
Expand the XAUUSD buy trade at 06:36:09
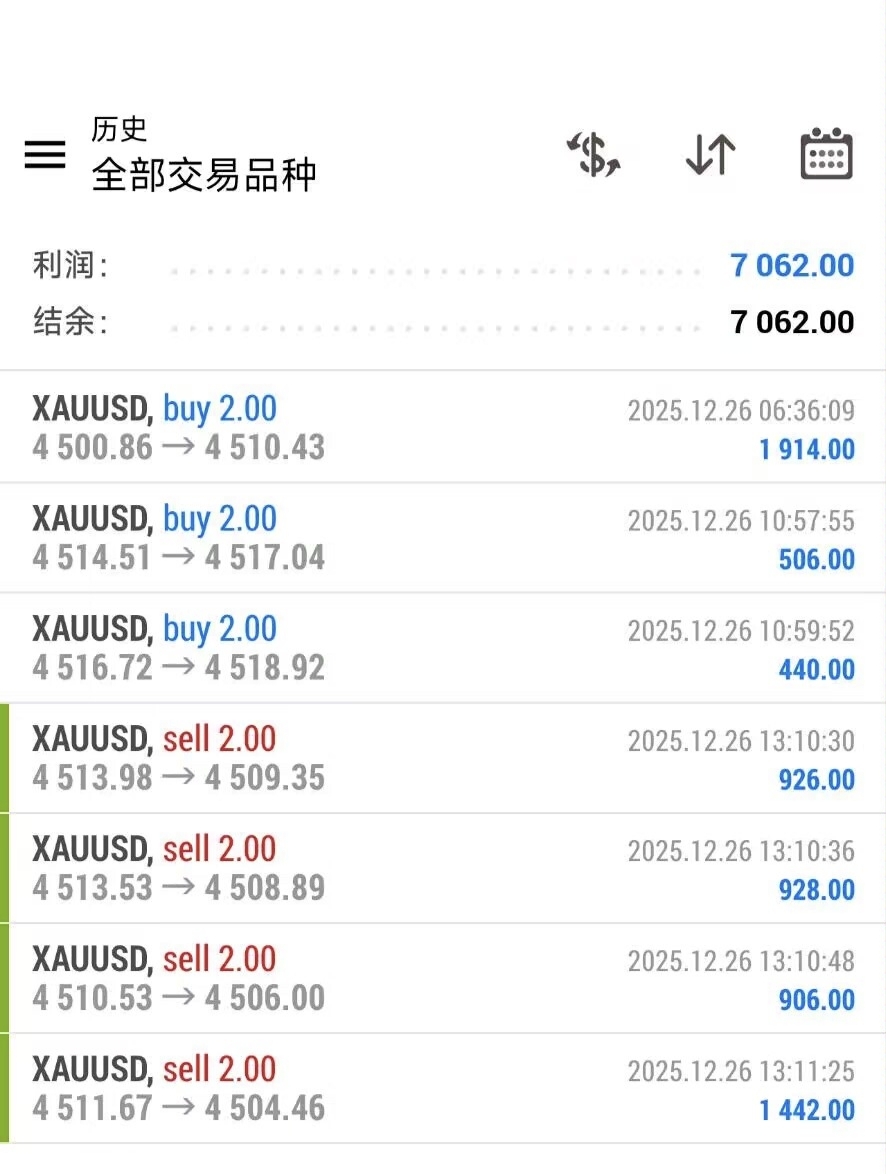[443, 427]
